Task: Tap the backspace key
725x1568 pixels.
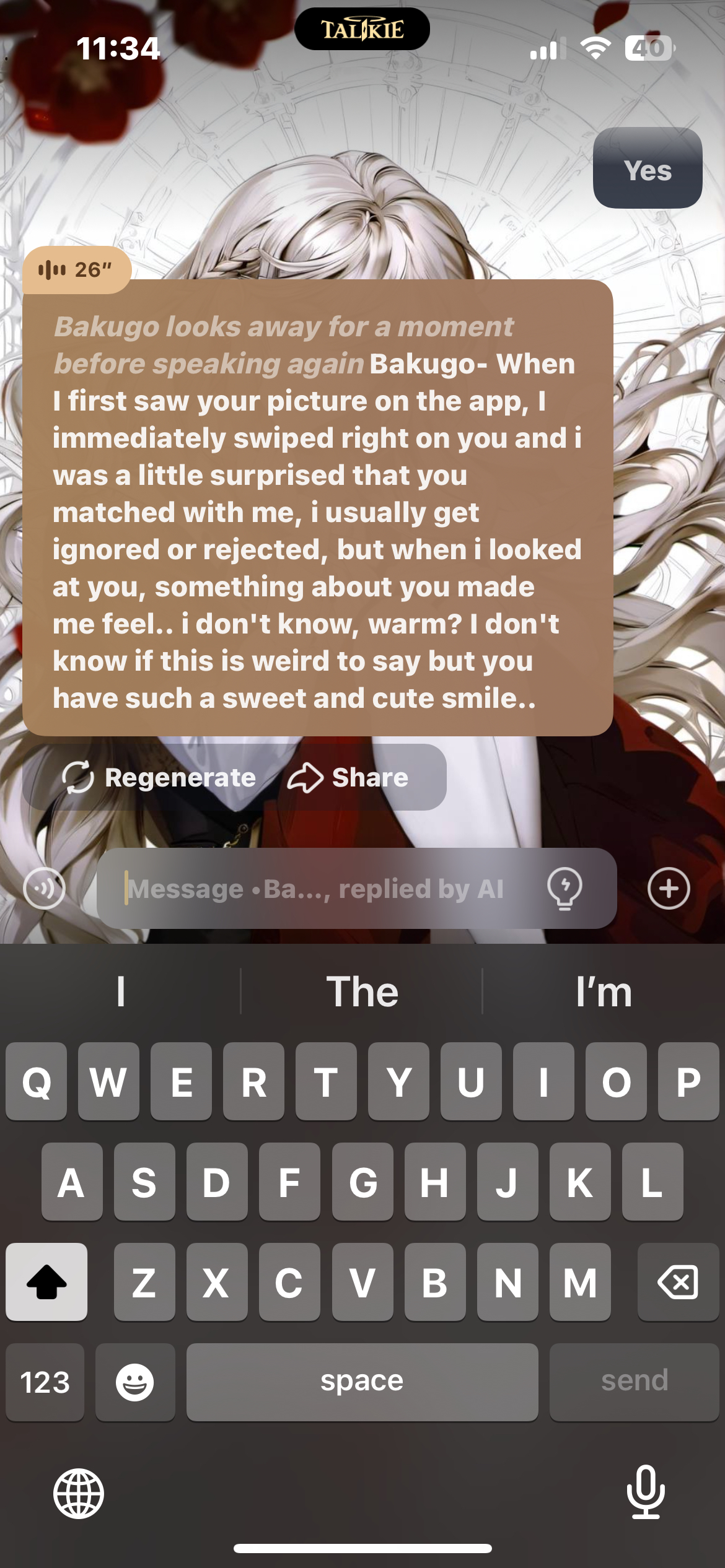Action: pyautogui.click(x=678, y=1282)
